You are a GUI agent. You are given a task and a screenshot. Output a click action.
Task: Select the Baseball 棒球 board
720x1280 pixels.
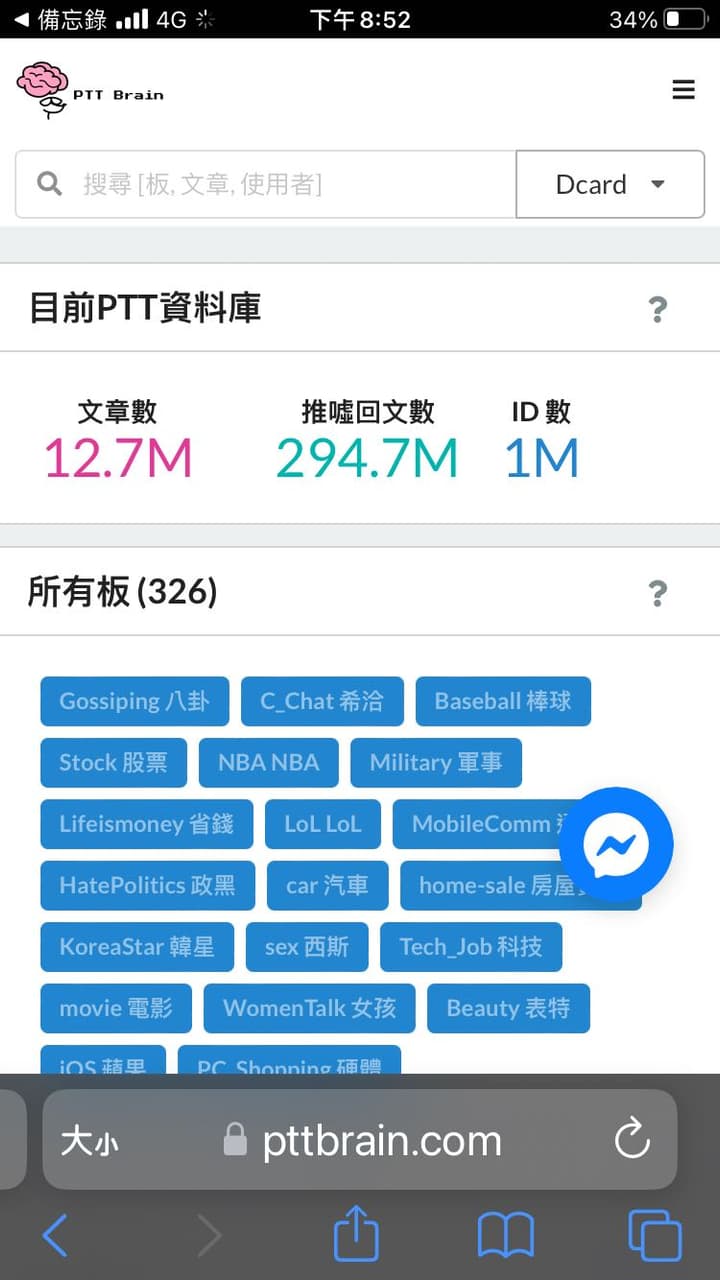pyautogui.click(x=503, y=701)
